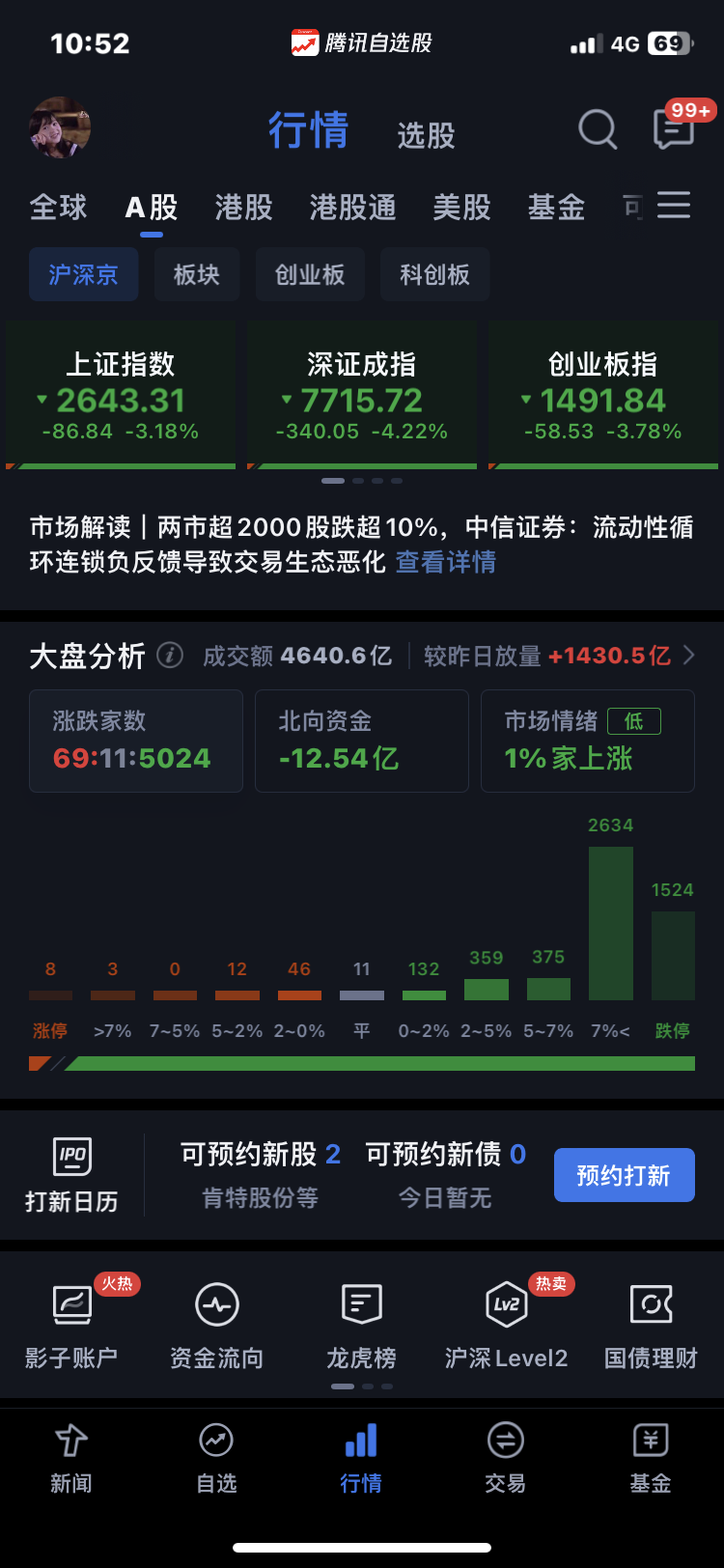Open 龙虎榜
Screen dimensions: 724x1568
[x=362, y=1326]
